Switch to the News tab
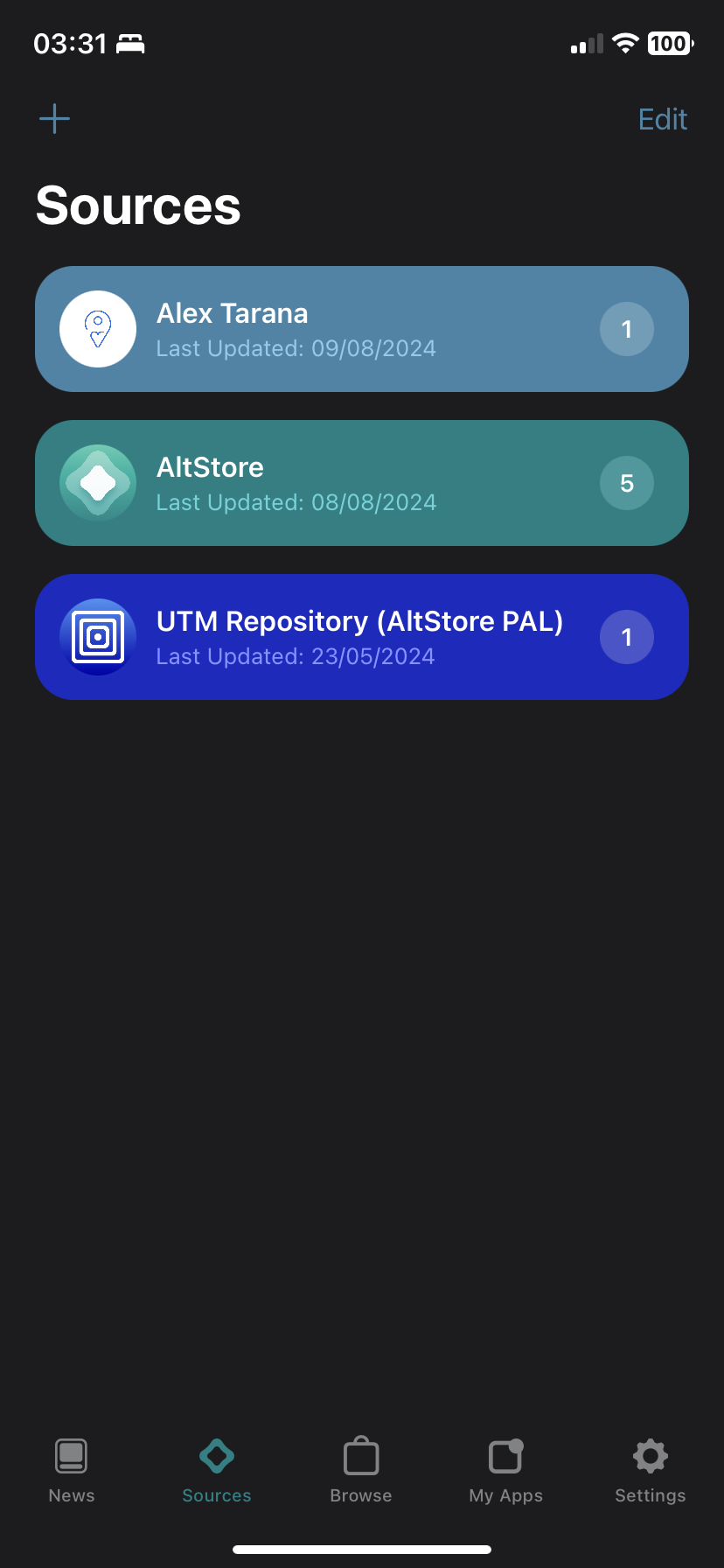This screenshot has width=724, height=1568. point(72,1470)
